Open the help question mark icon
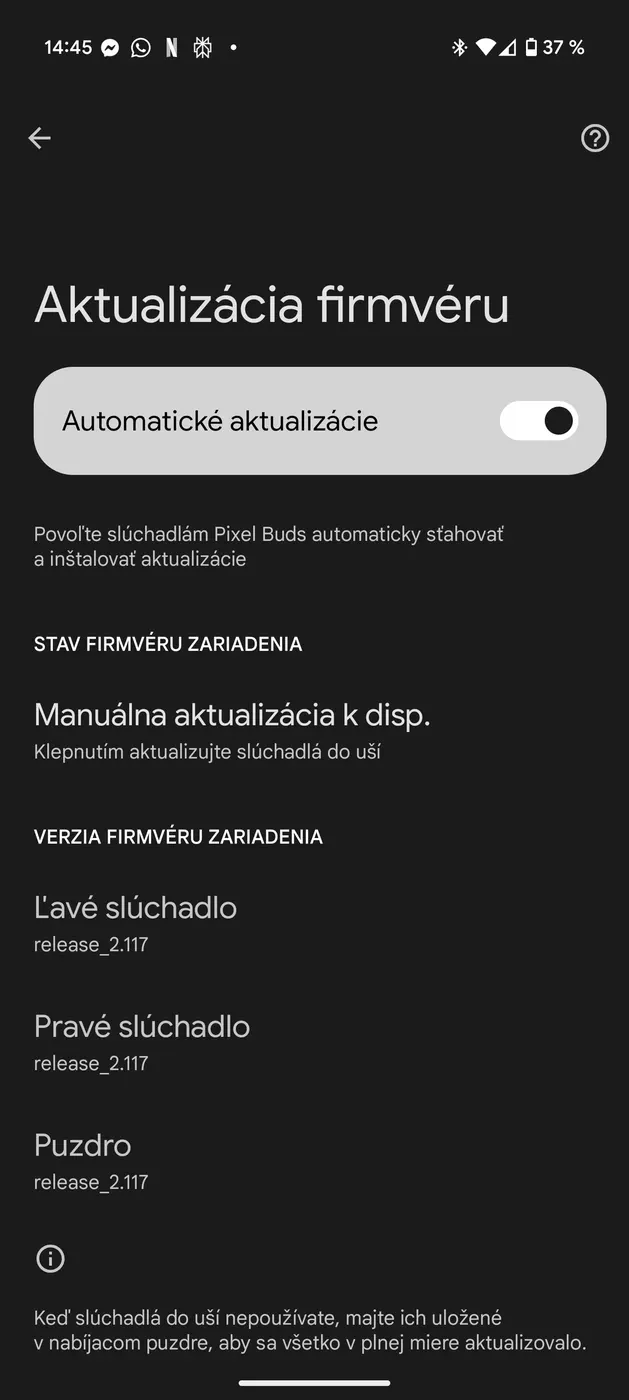The image size is (629, 1400). coord(595,138)
